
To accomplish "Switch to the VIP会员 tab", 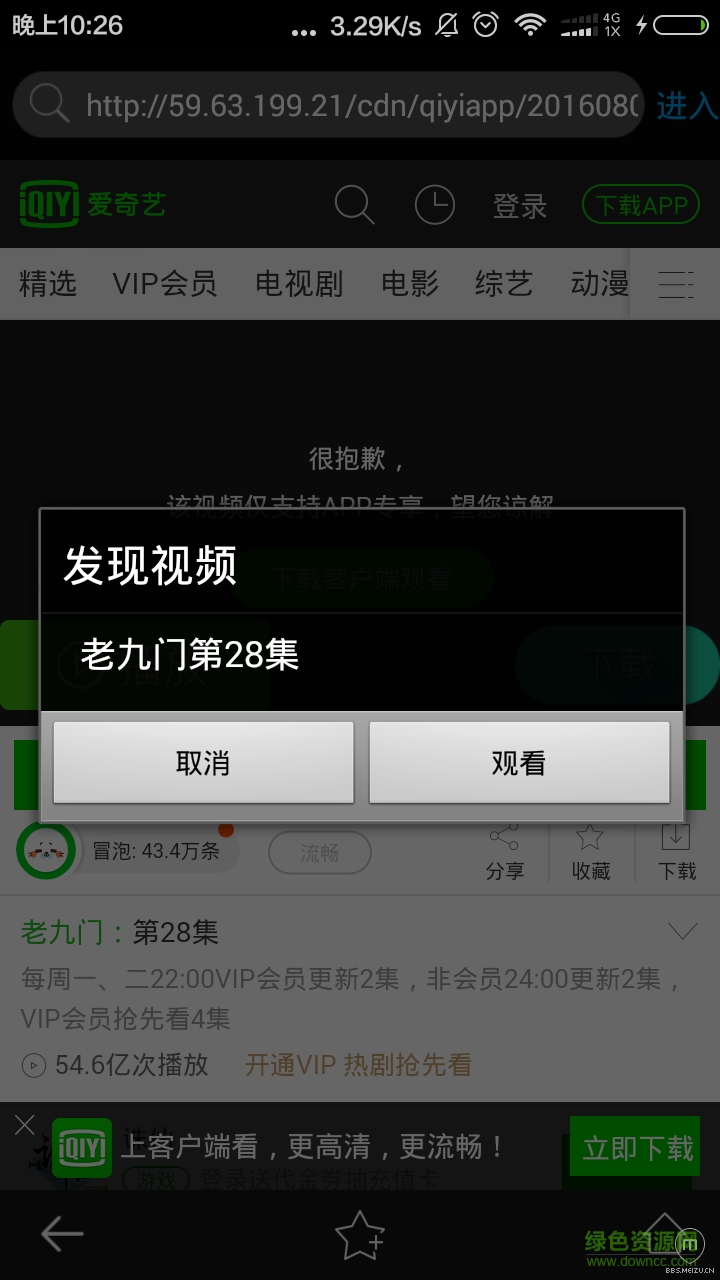I will [164, 284].
